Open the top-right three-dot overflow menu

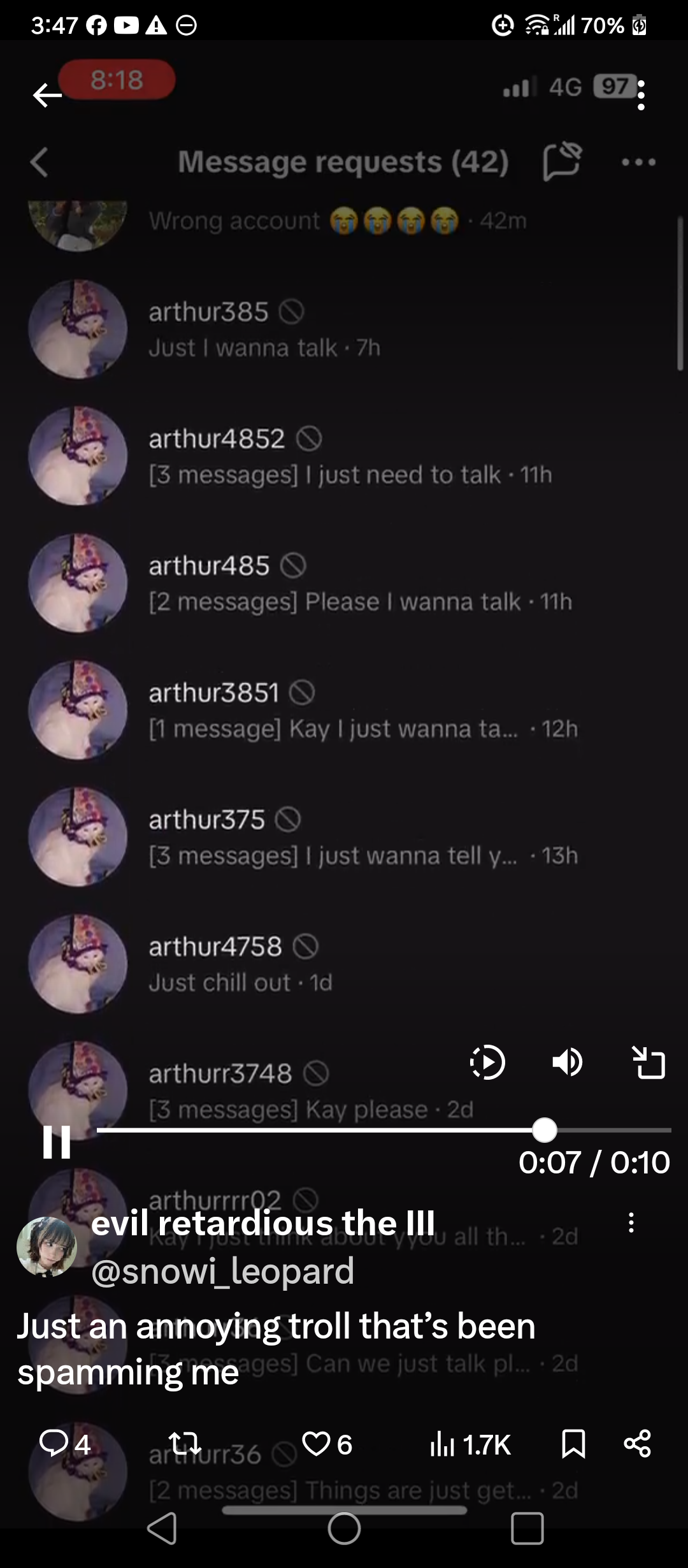[x=640, y=94]
